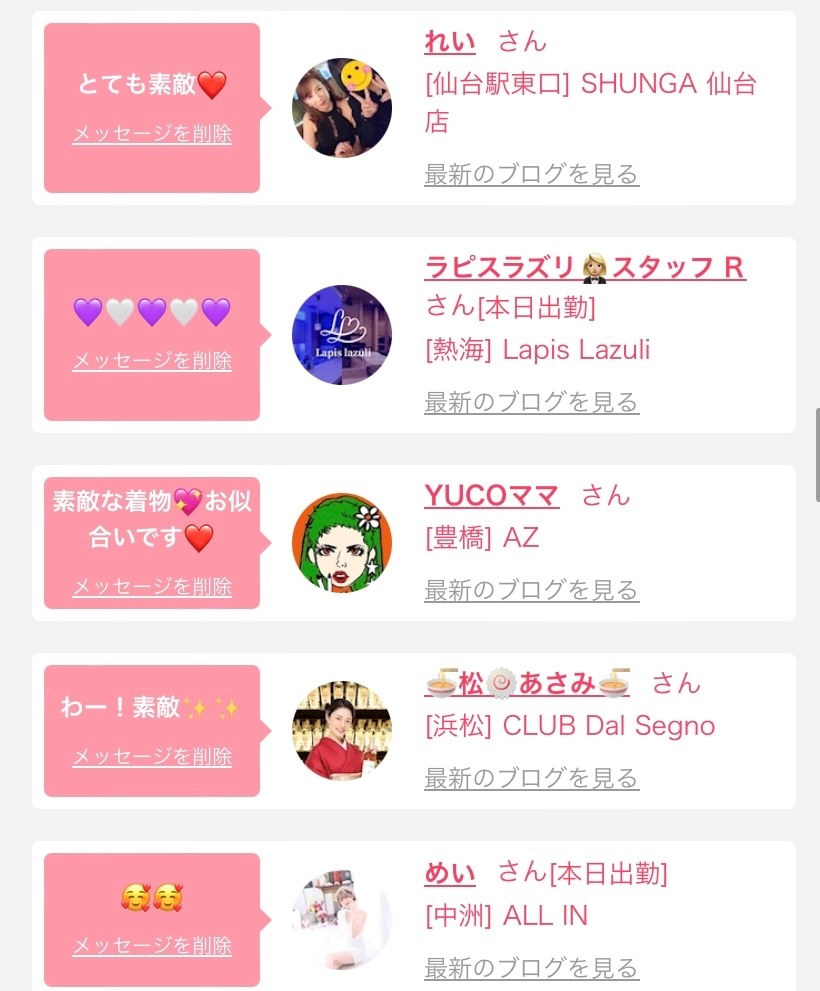Image resolution: width=820 pixels, height=991 pixels.
Task: Open ラピスラズリ スタッフ R profile
Action: [x=585, y=268]
